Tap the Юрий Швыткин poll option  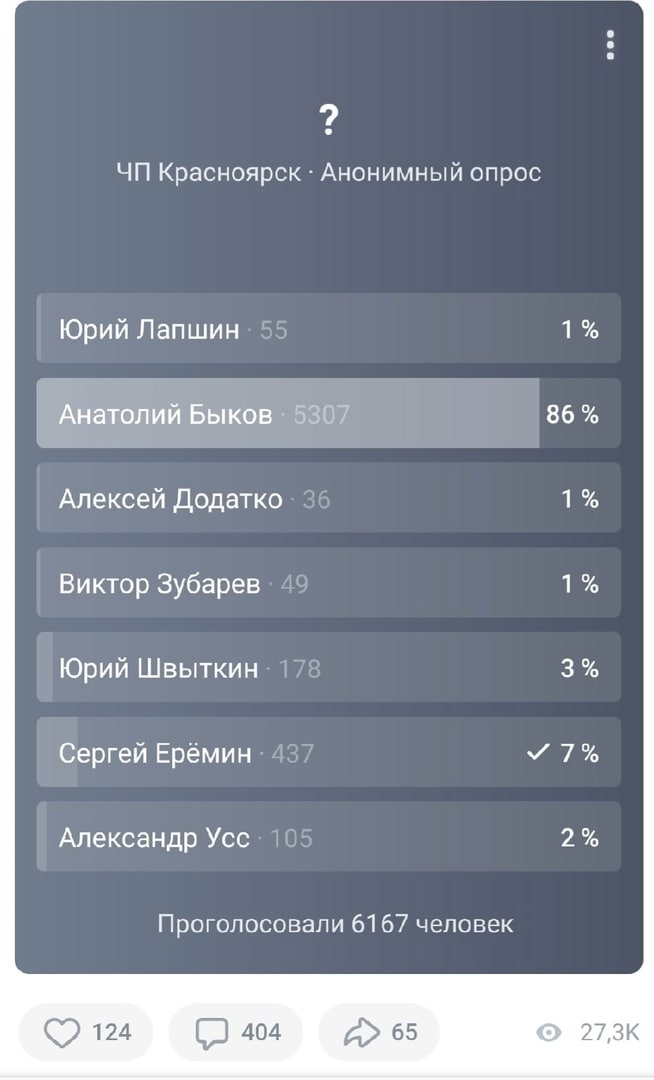[328, 668]
